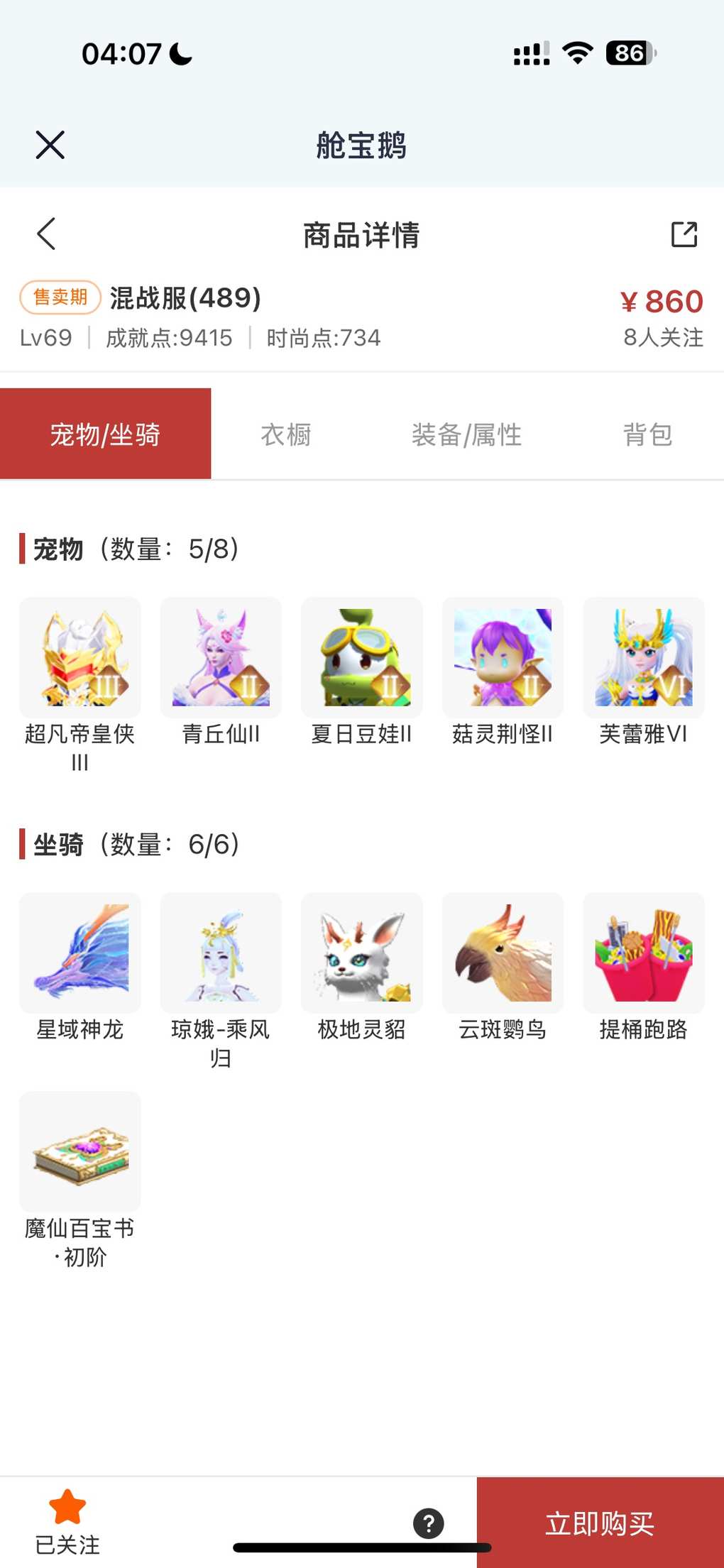Go back from 商品详情 page
Viewport: 724px width, 1568px height.
[x=47, y=234]
